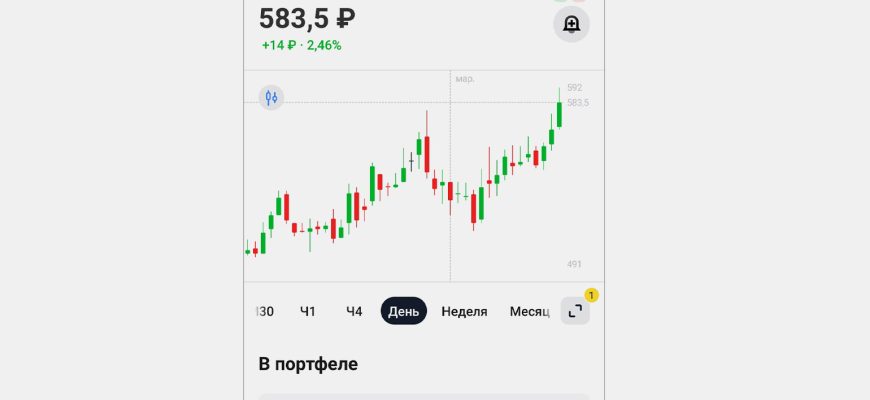Select the Ч1 hourly timeframe
Viewport: 870px width, 400px height.
point(308,311)
